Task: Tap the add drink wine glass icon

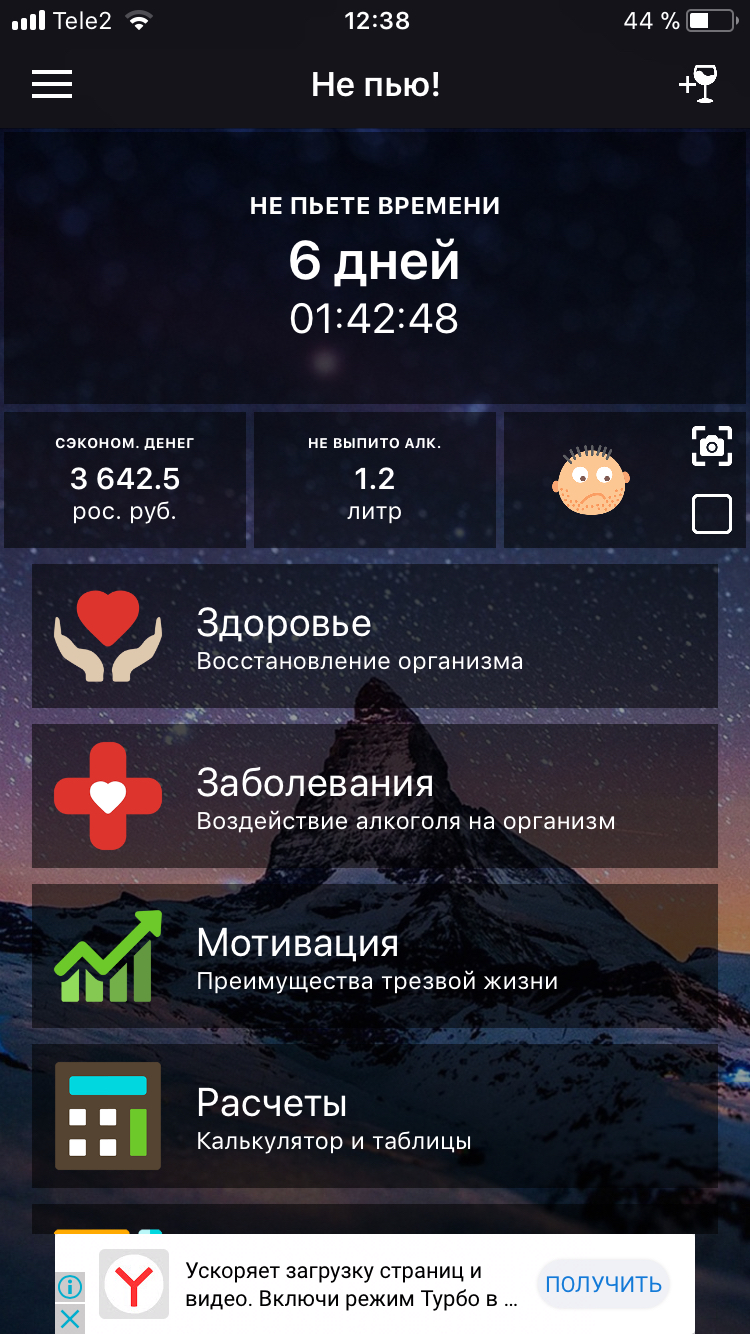Action: click(x=698, y=84)
